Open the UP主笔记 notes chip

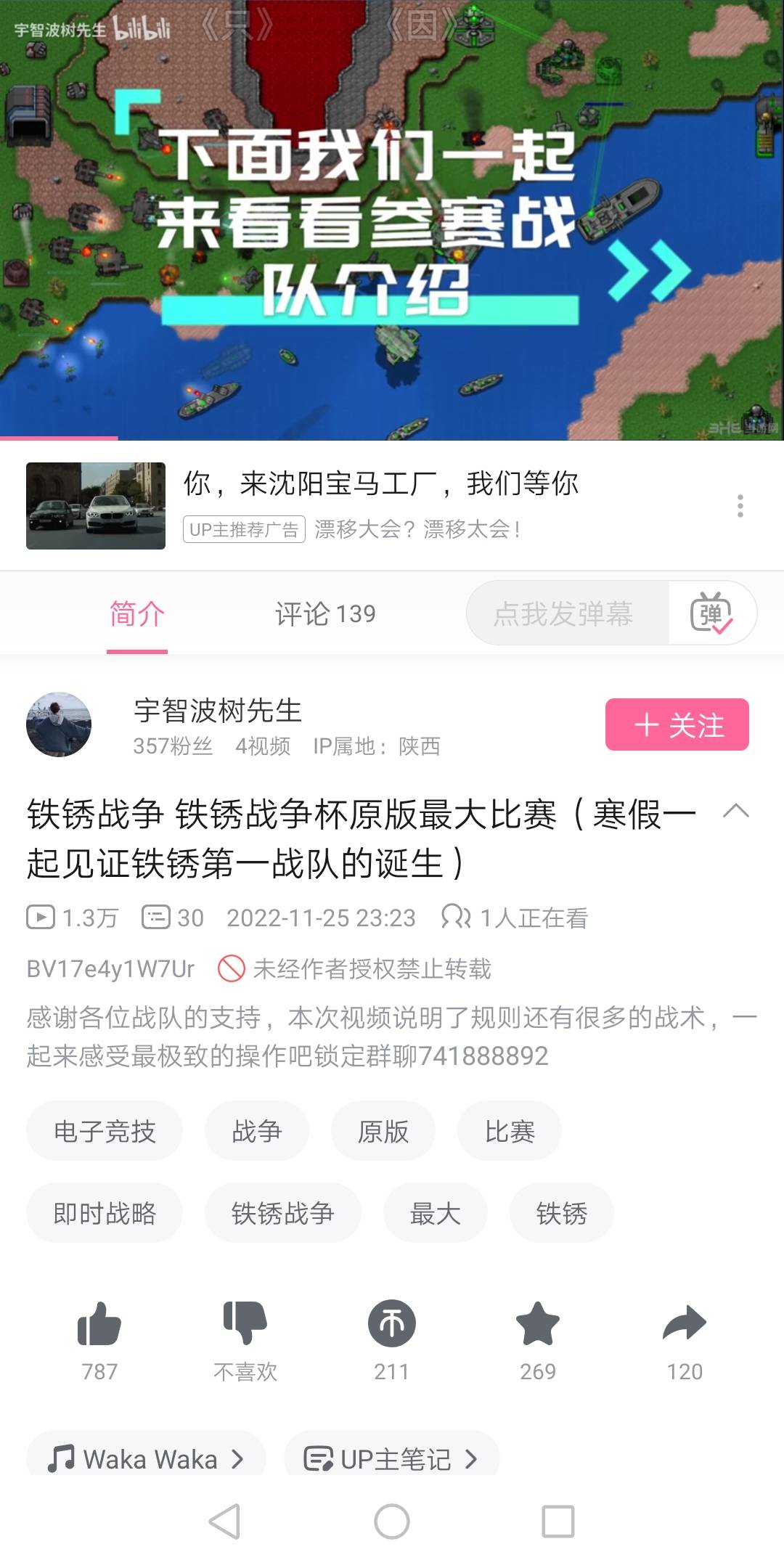[x=391, y=1458]
